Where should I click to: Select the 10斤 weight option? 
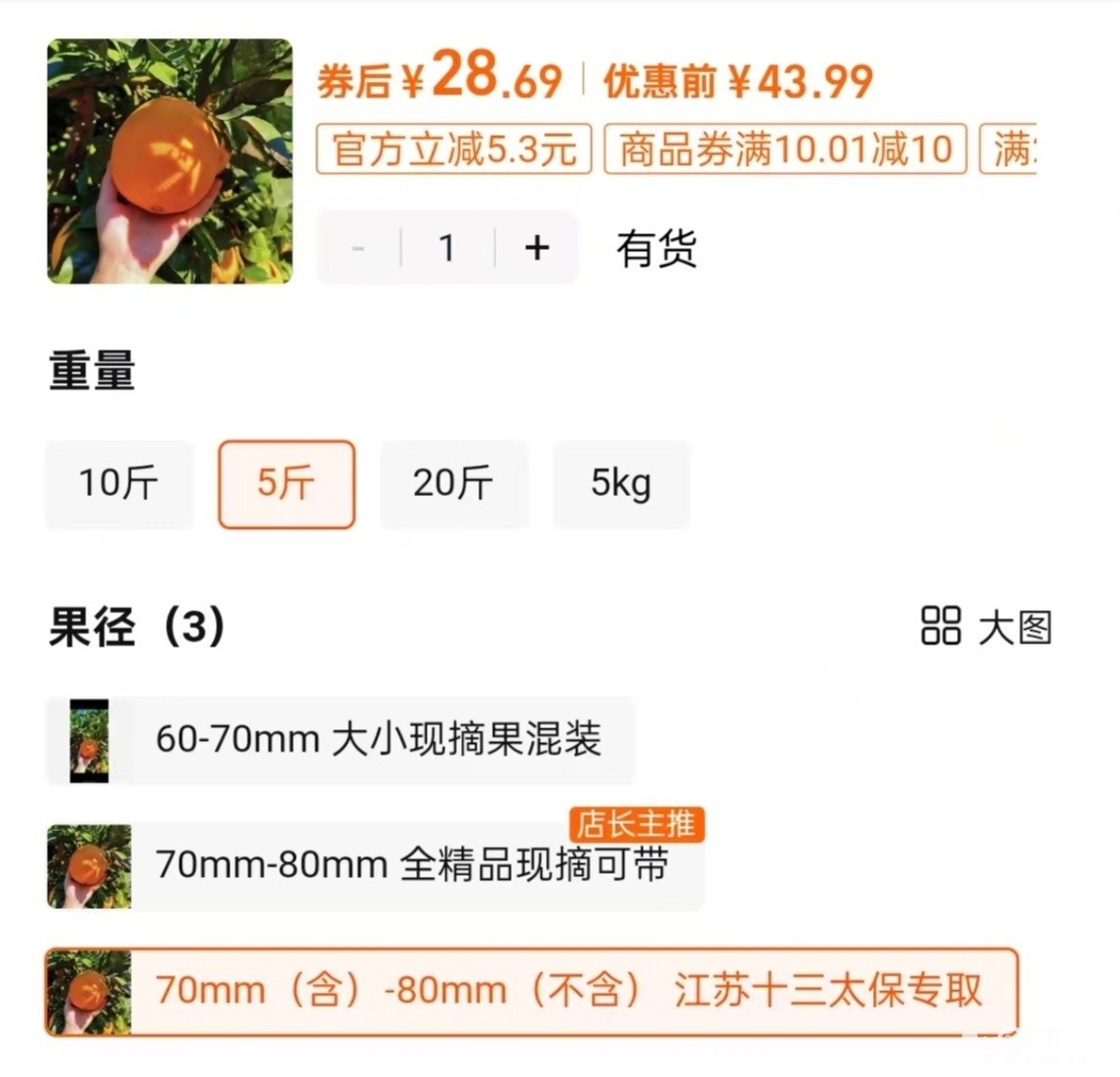pos(118,483)
